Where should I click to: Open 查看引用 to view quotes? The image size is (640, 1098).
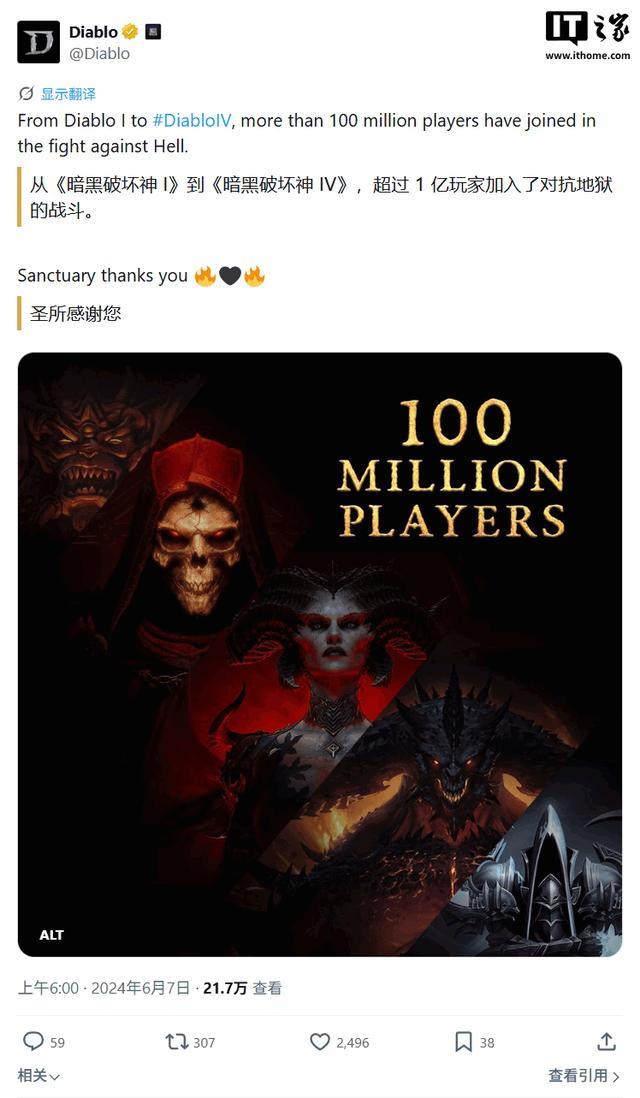pos(585,1076)
